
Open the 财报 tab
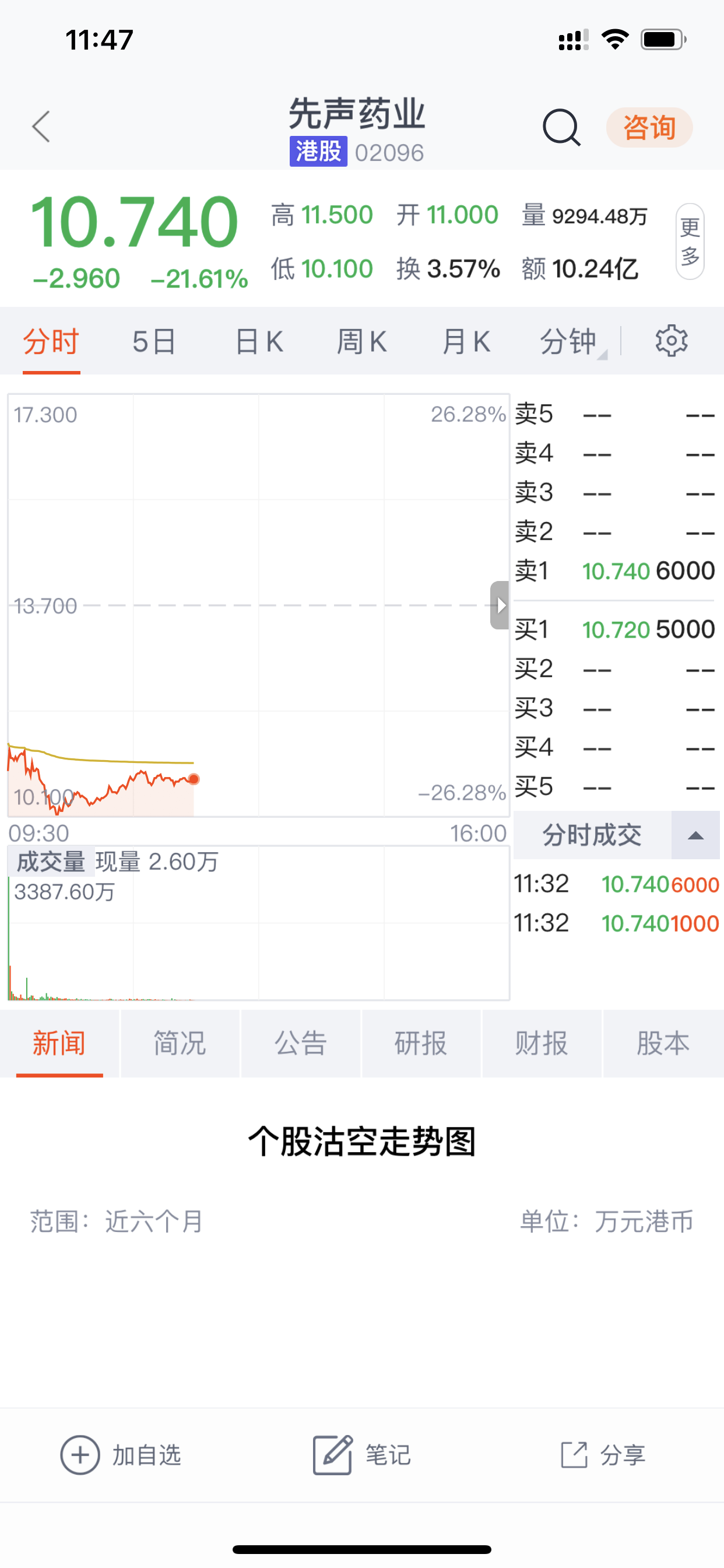point(542,1044)
